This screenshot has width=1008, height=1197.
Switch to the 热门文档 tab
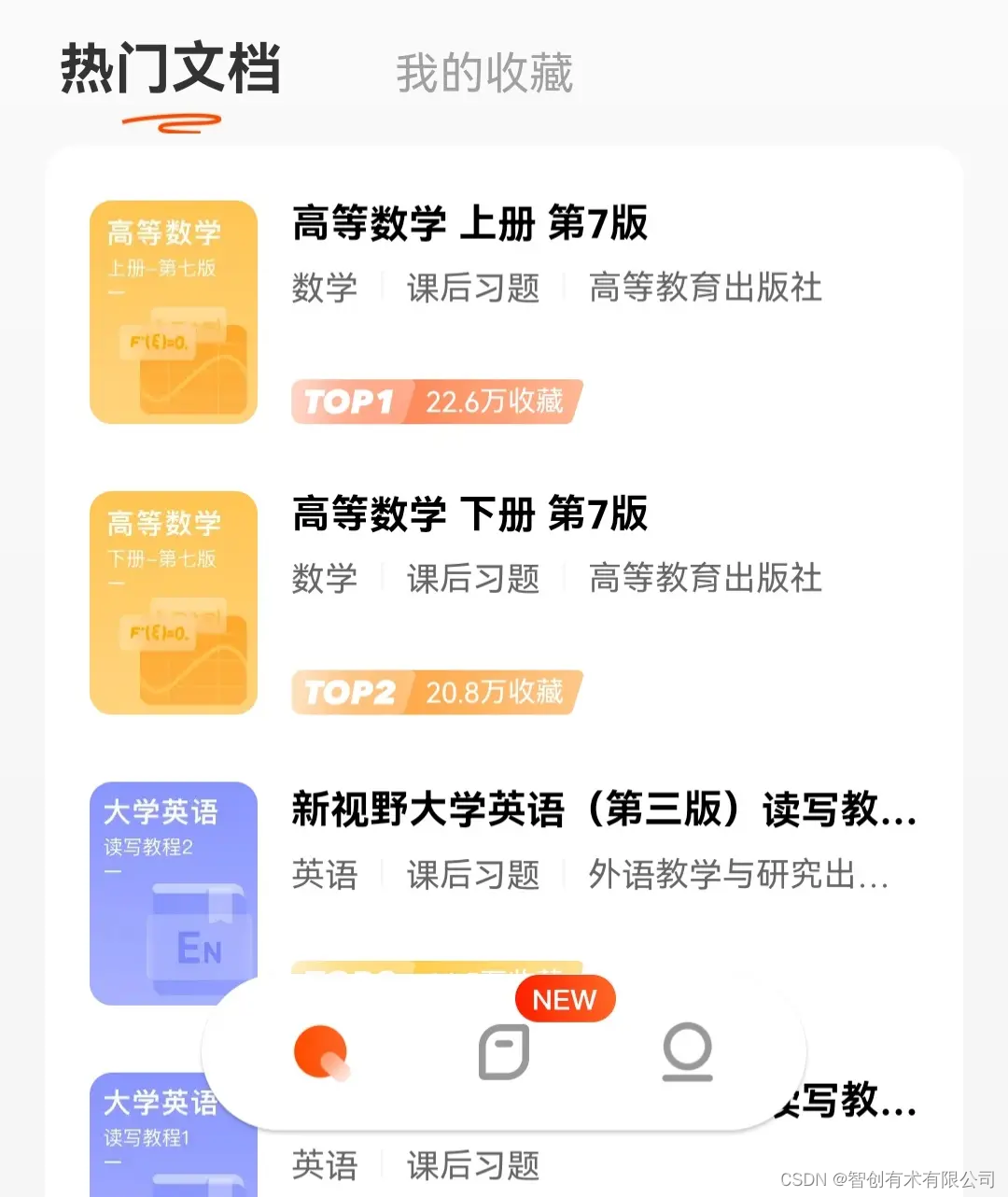pos(170,71)
